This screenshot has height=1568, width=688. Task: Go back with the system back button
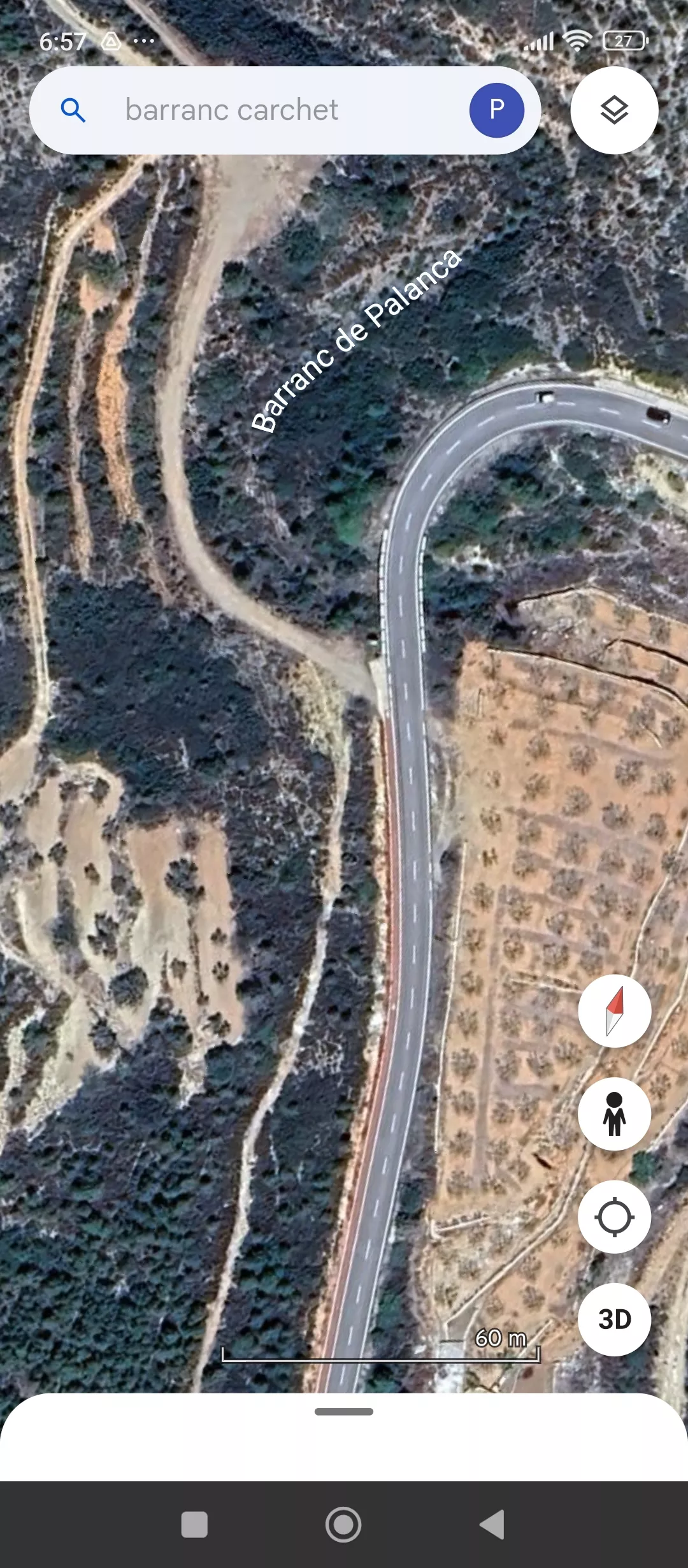coord(492,1525)
